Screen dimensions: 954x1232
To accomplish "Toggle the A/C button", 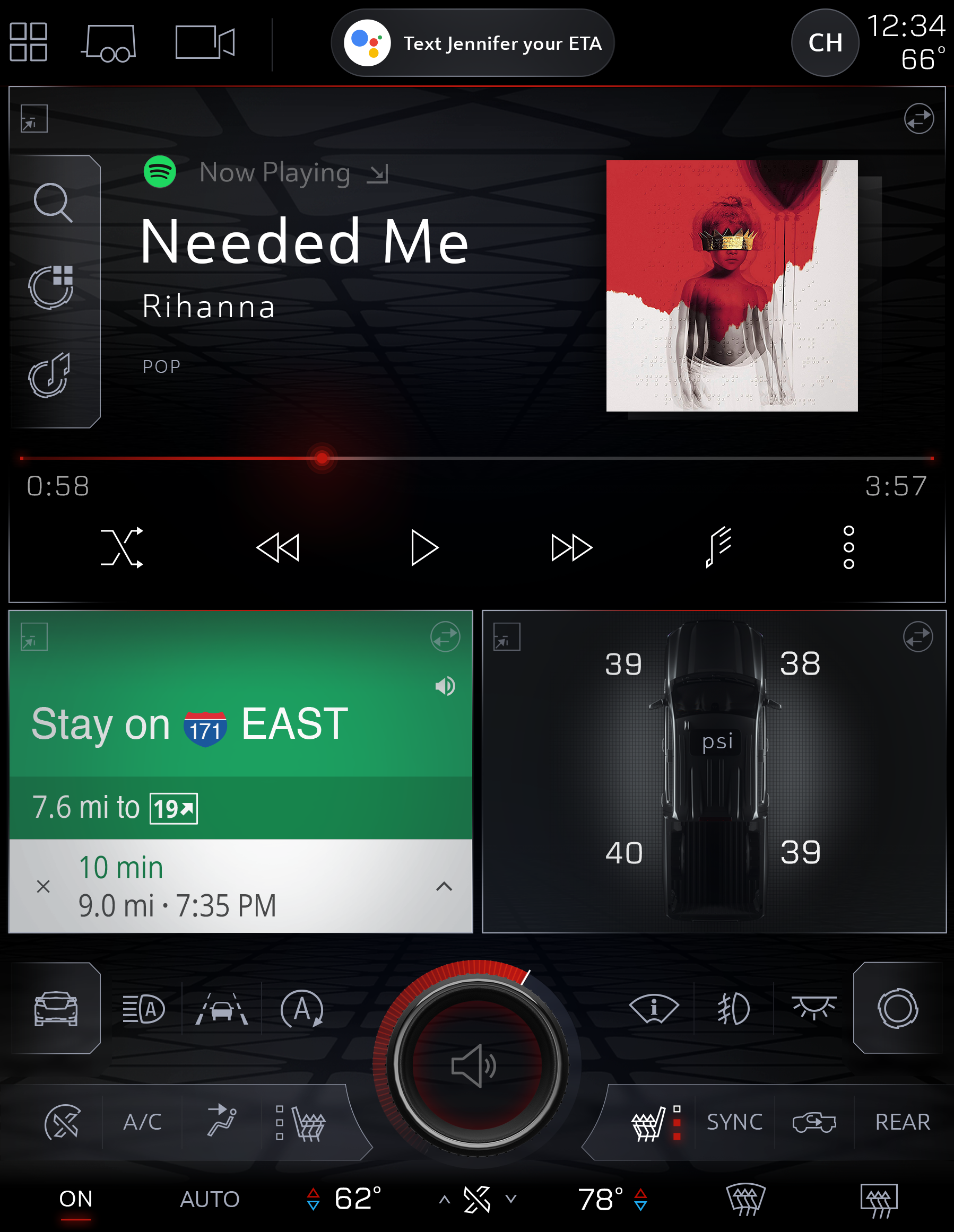I will 143,1122.
